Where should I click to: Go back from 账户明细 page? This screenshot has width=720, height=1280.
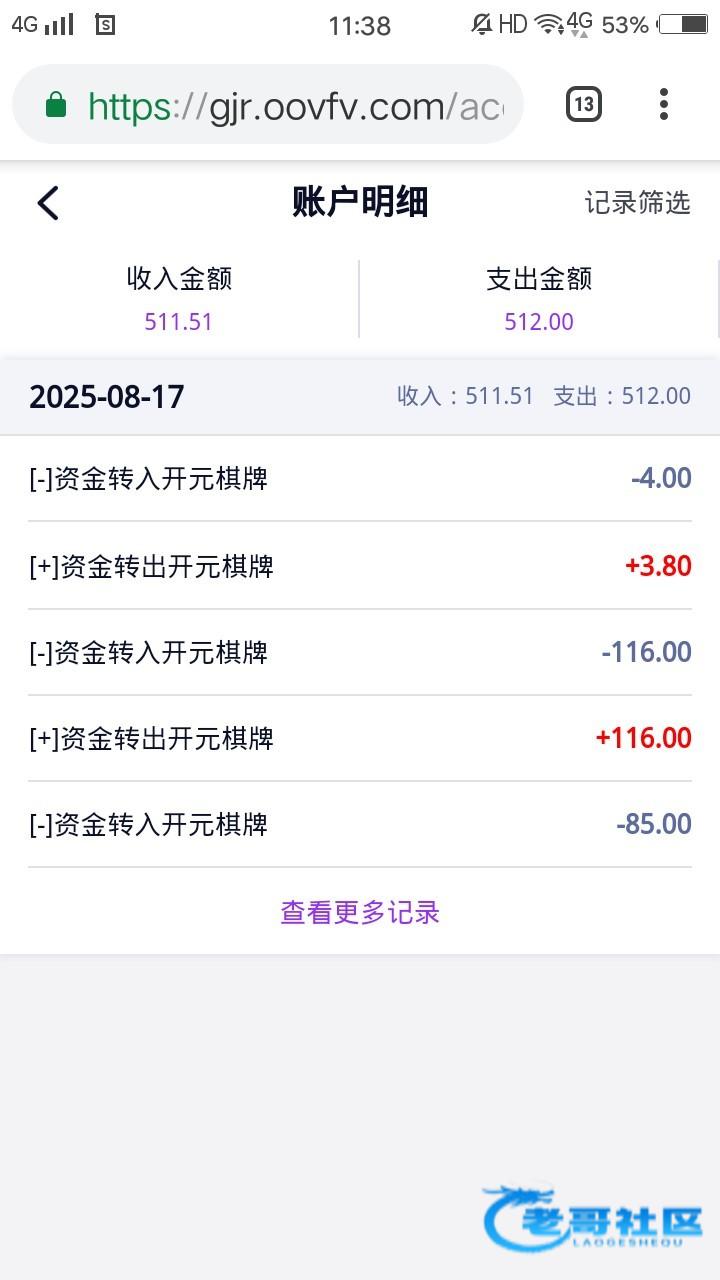[x=48, y=203]
